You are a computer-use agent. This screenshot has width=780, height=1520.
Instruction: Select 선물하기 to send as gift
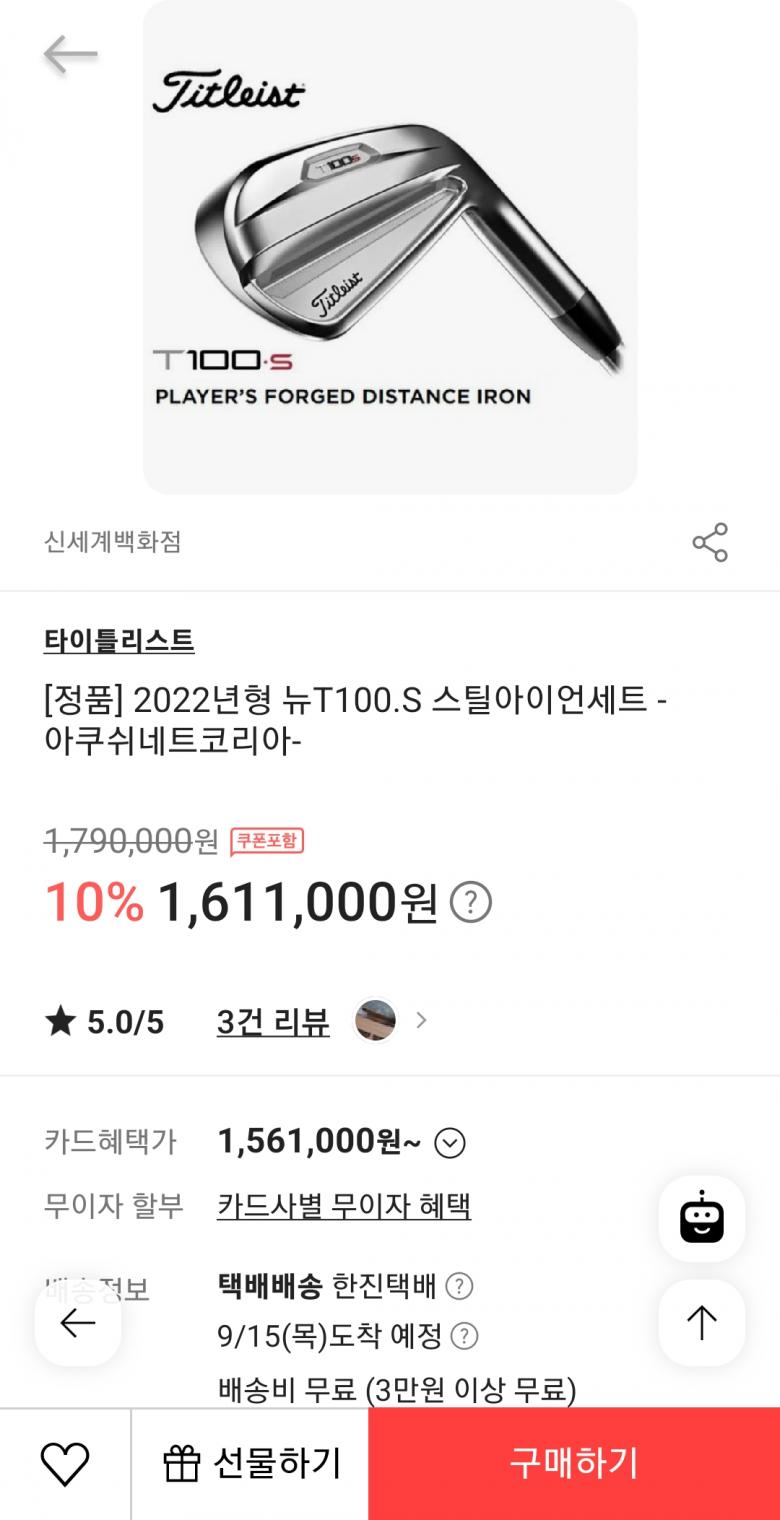pos(251,1464)
